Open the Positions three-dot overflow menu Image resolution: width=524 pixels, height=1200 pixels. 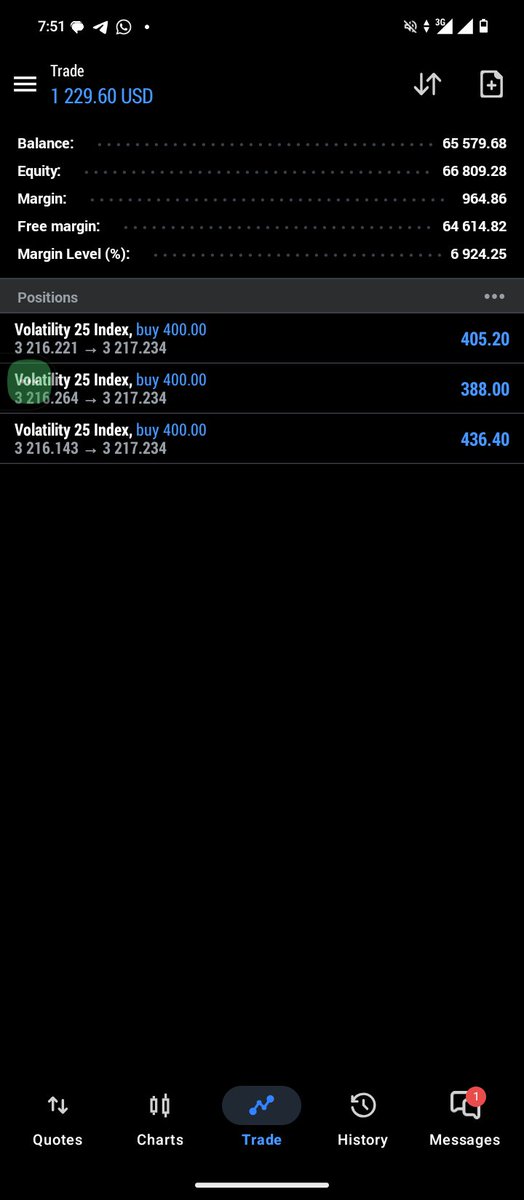[494, 297]
